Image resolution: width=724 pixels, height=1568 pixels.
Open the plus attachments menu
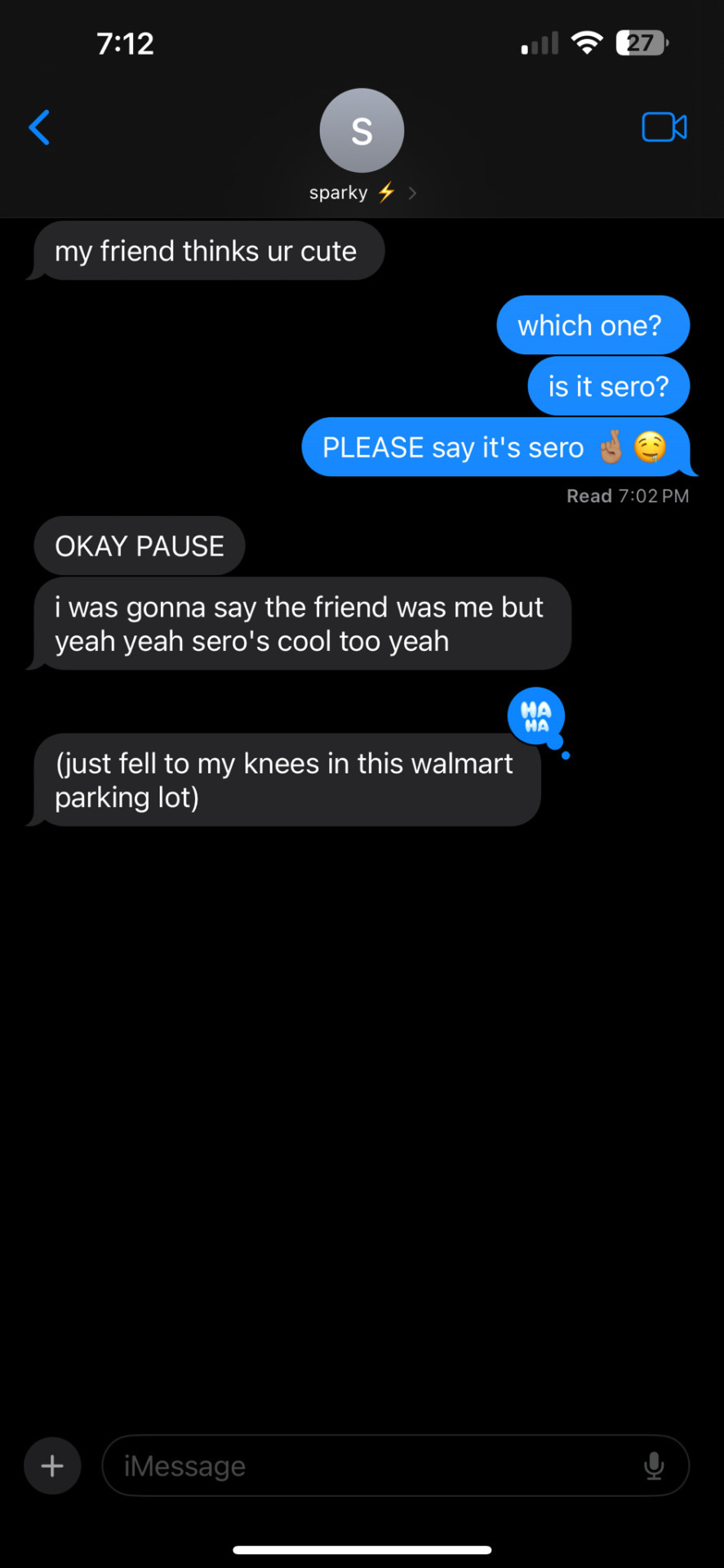52,1466
